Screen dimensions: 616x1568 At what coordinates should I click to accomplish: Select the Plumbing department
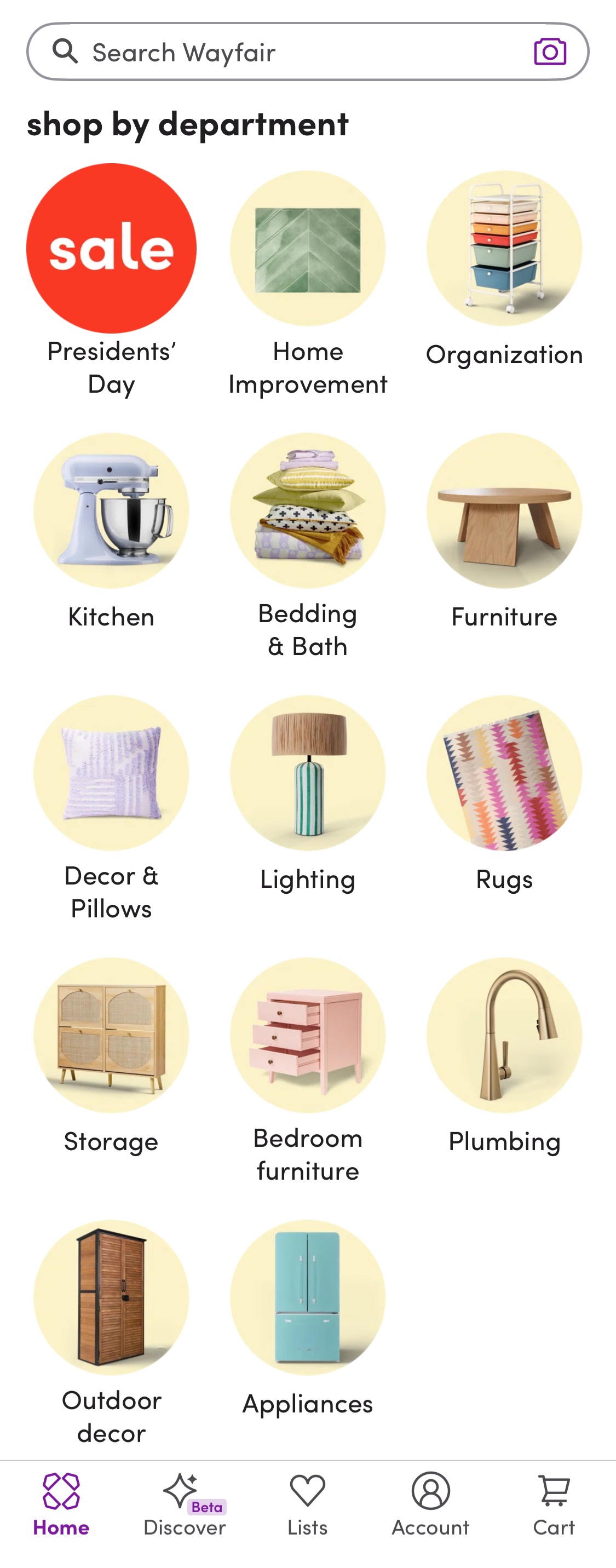[x=504, y=1035]
